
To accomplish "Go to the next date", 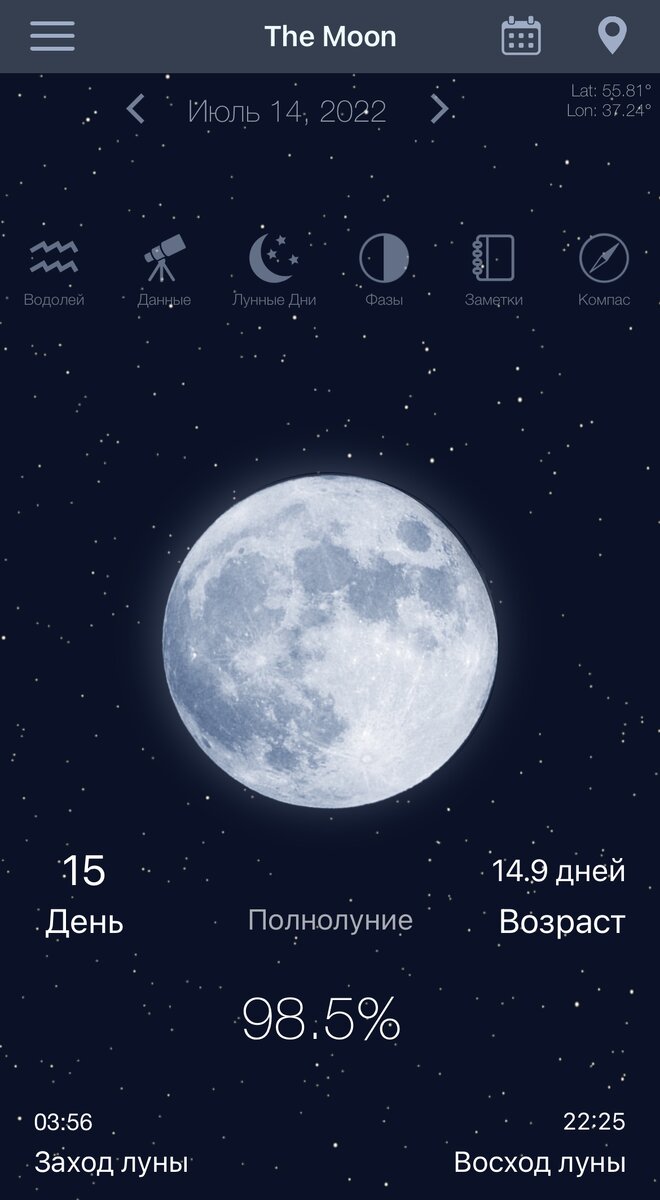I will click(x=439, y=109).
